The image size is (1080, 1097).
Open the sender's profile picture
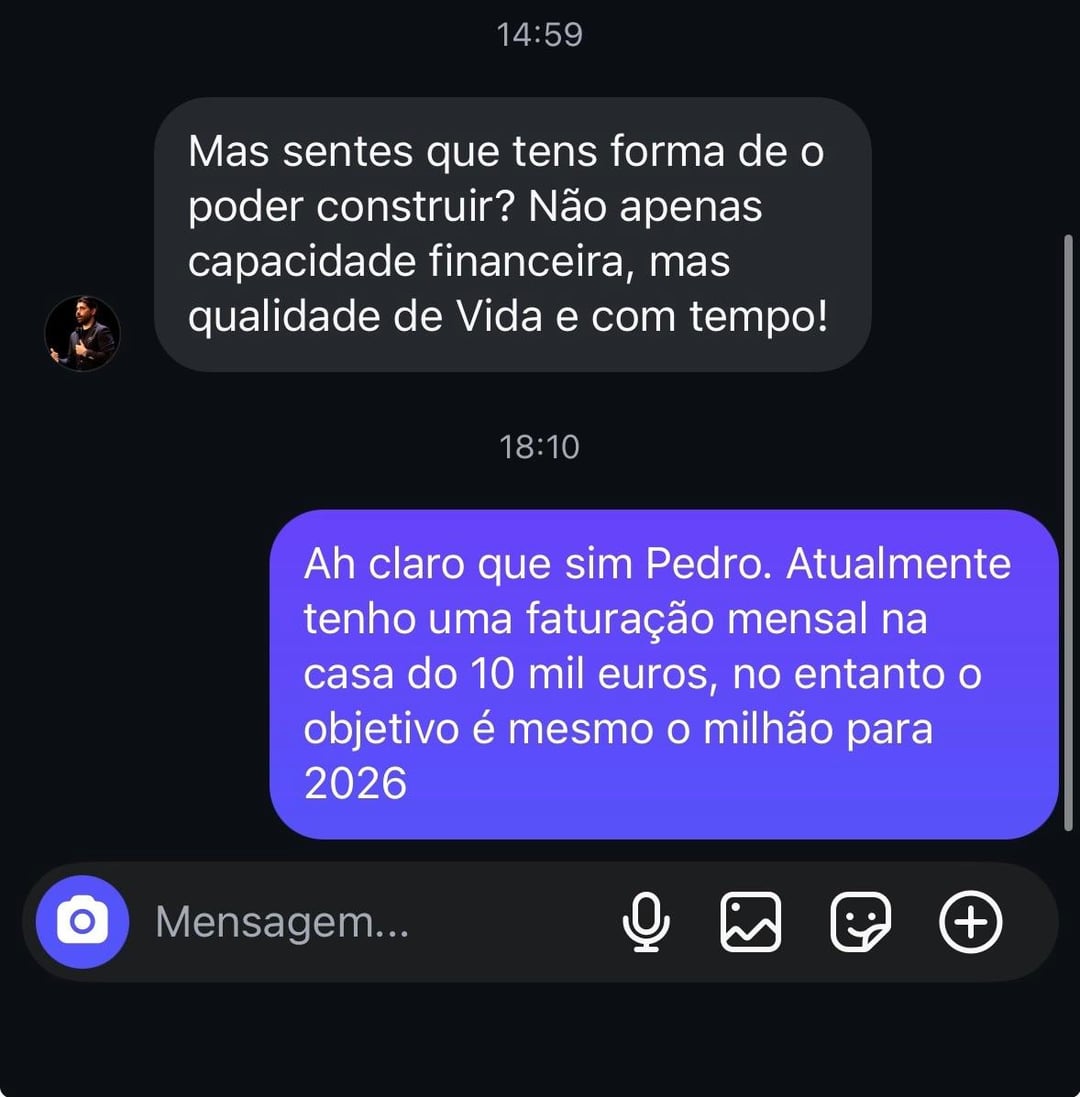click(x=83, y=333)
